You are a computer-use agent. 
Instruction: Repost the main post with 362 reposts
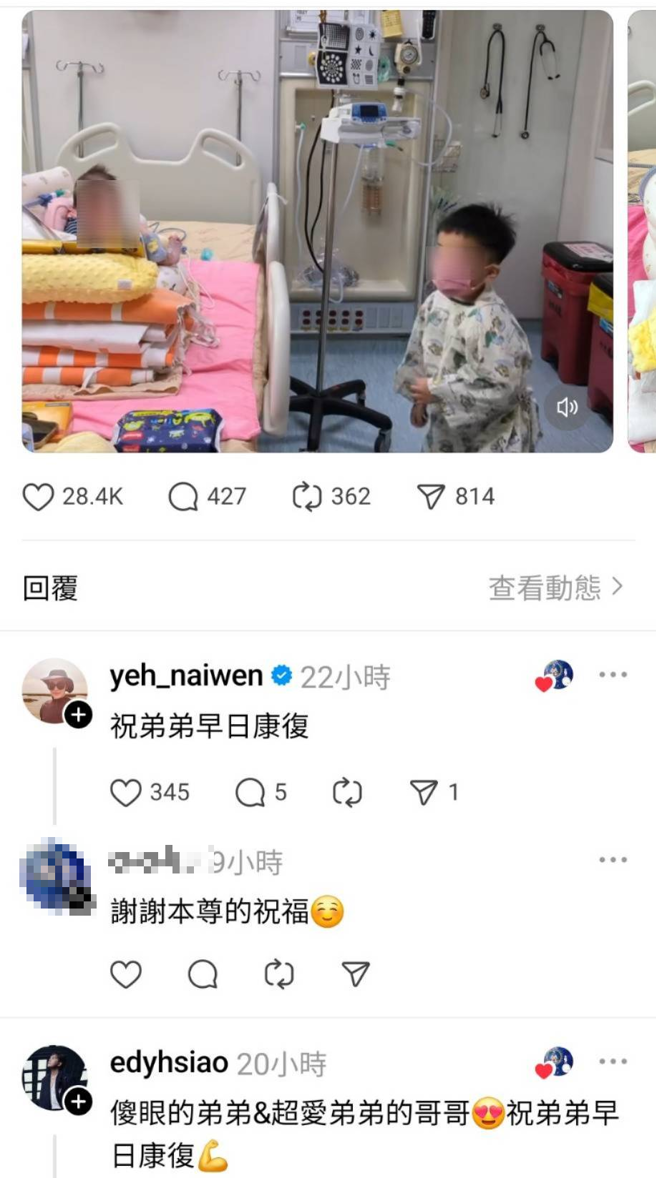click(306, 496)
